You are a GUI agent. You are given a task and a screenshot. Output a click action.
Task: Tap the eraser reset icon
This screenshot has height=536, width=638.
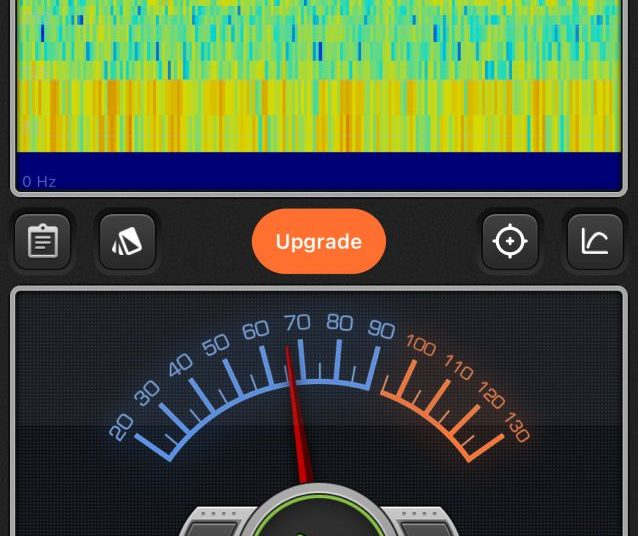point(127,241)
